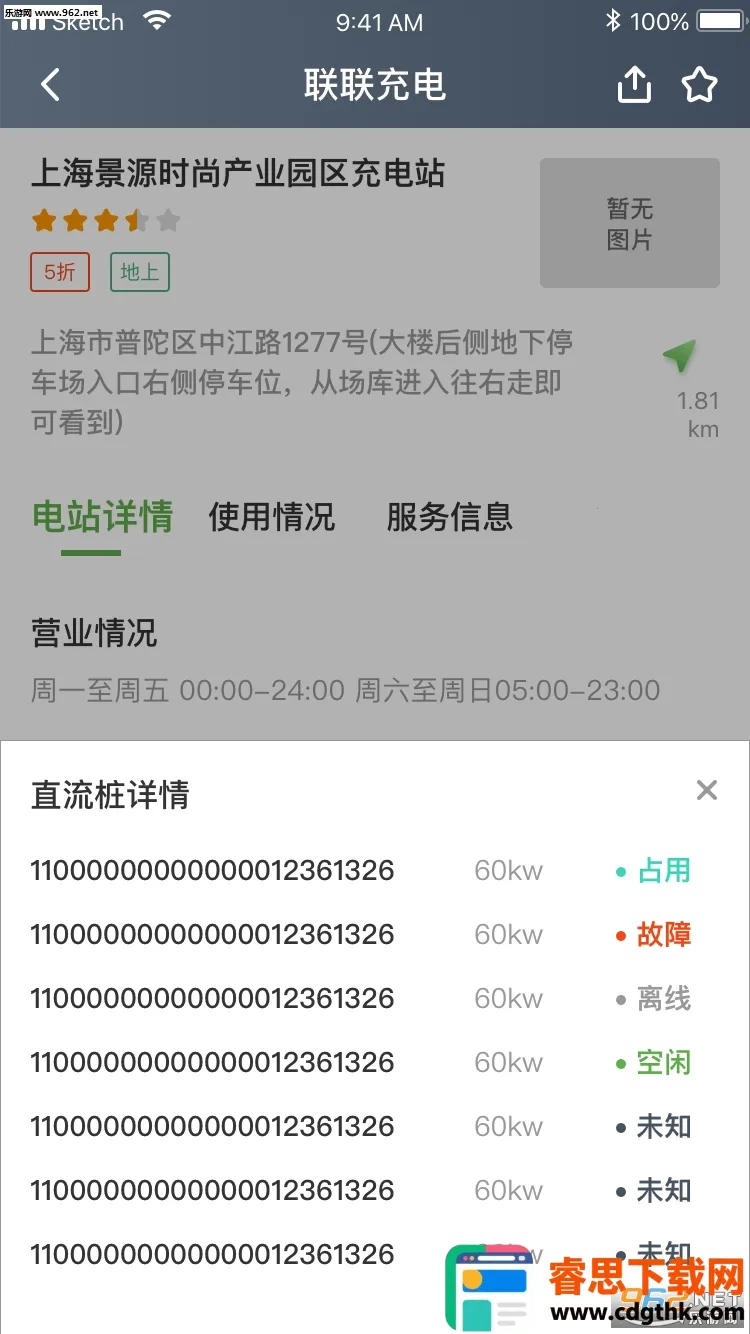Open the 服务信息 tab

tap(449, 517)
